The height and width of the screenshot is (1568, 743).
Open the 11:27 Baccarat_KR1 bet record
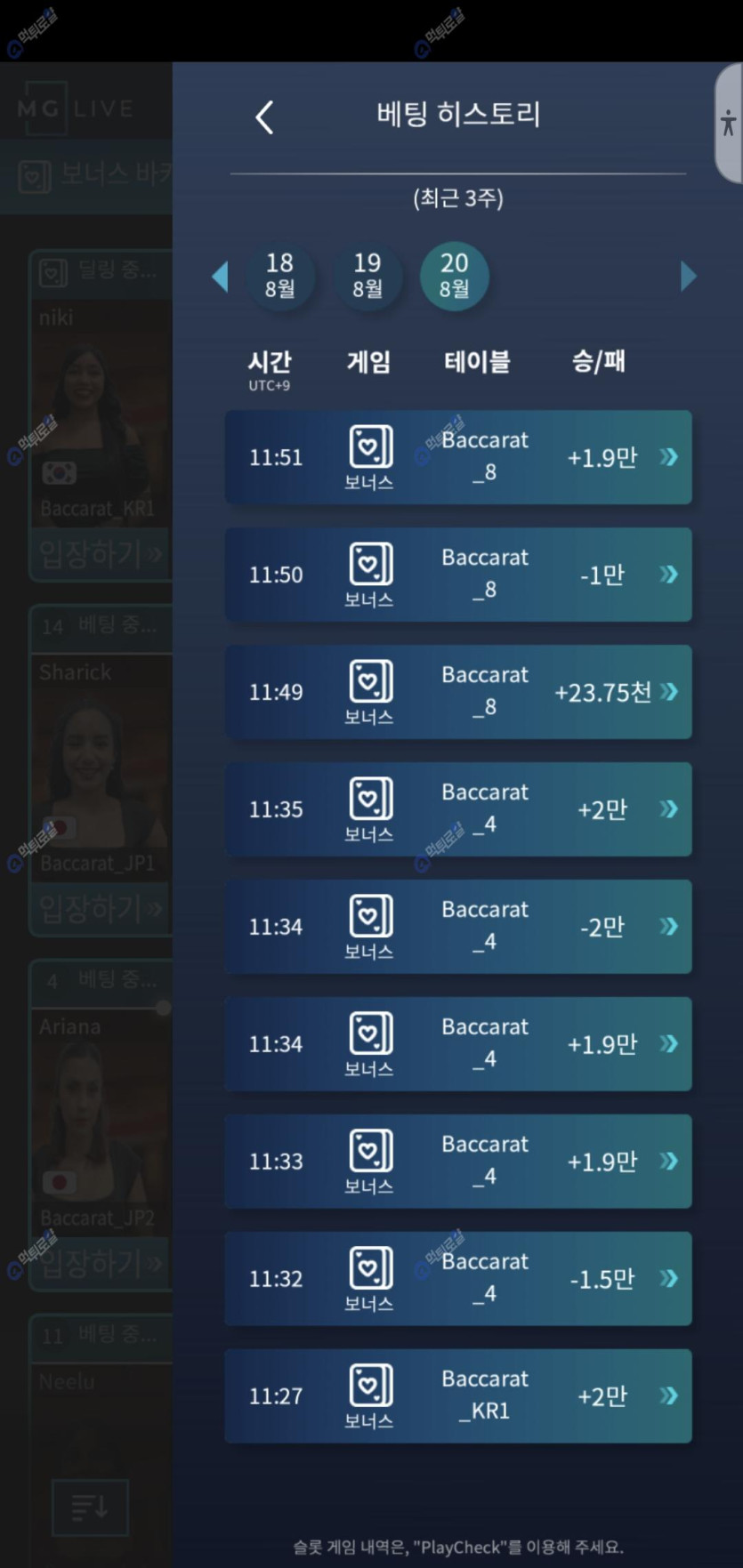[x=457, y=1396]
